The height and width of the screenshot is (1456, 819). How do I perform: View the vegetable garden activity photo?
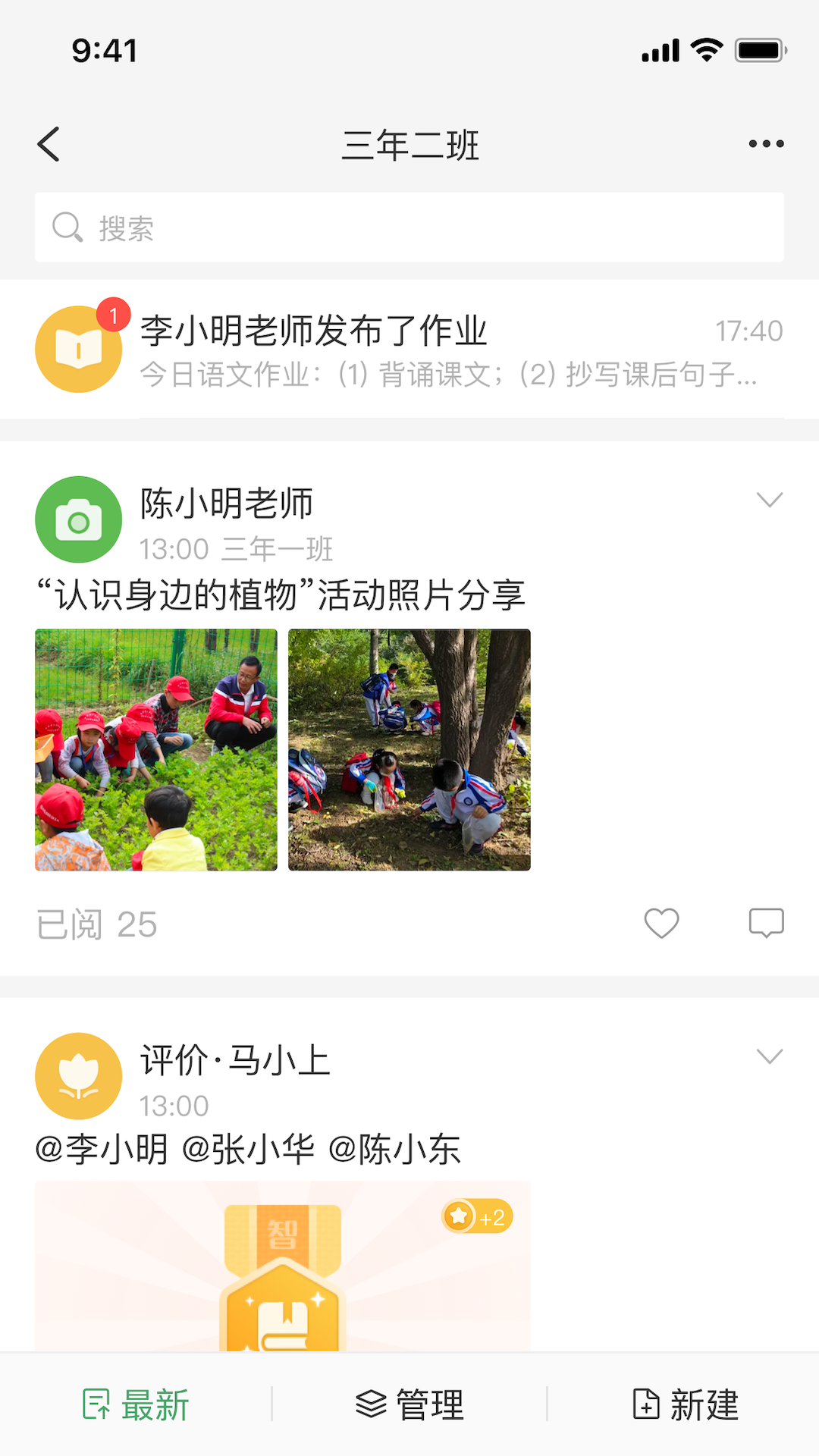click(x=156, y=750)
